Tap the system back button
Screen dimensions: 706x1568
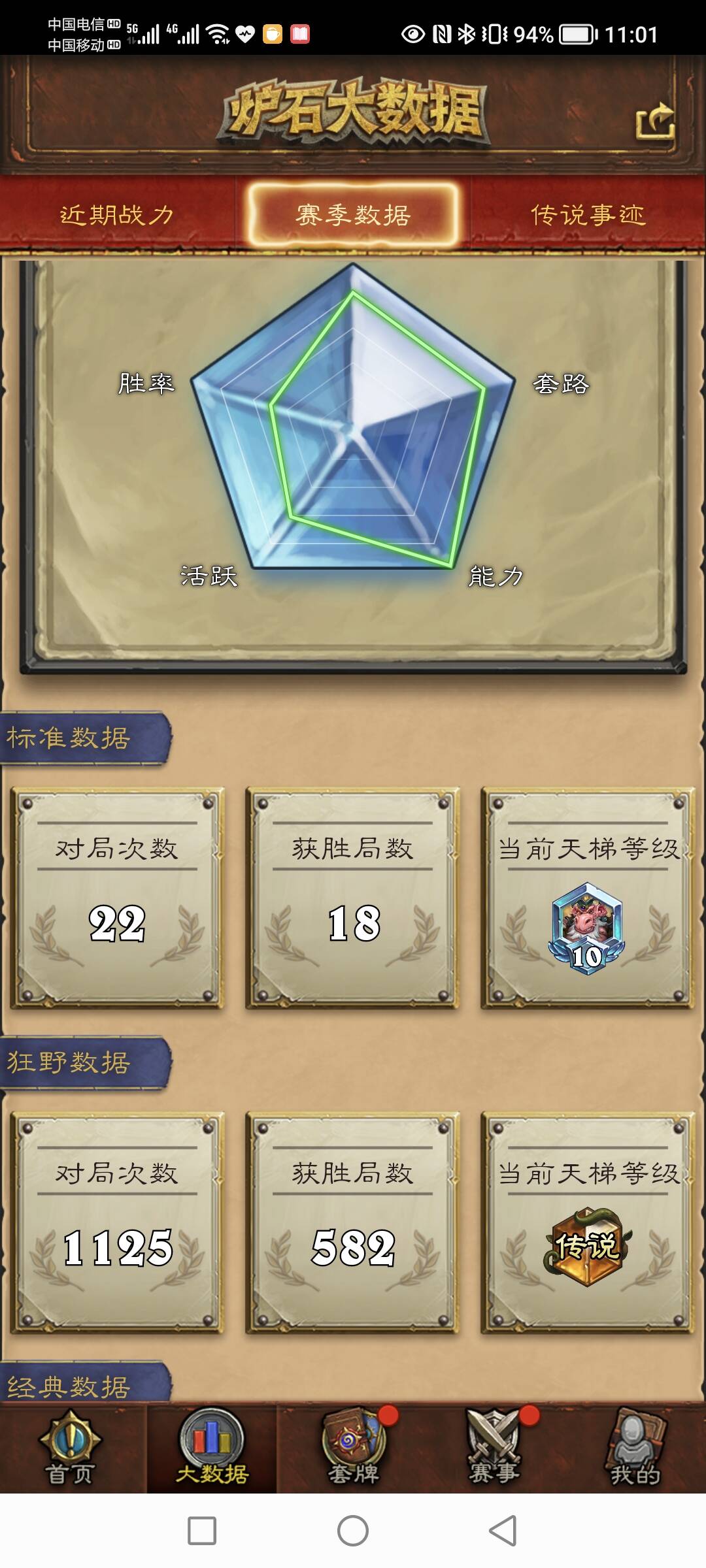pyautogui.click(x=503, y=1531)
